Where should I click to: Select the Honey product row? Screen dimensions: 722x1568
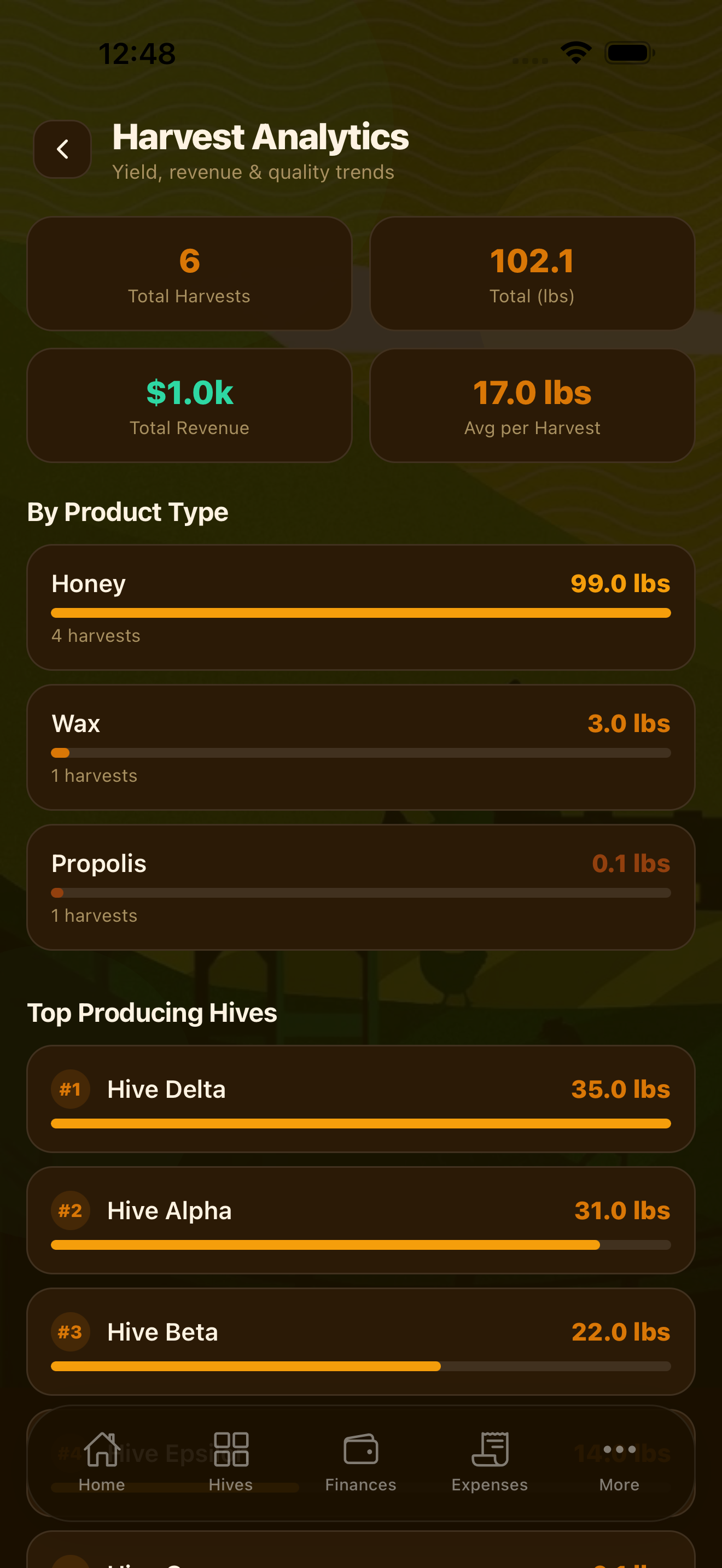coord(360,606)
